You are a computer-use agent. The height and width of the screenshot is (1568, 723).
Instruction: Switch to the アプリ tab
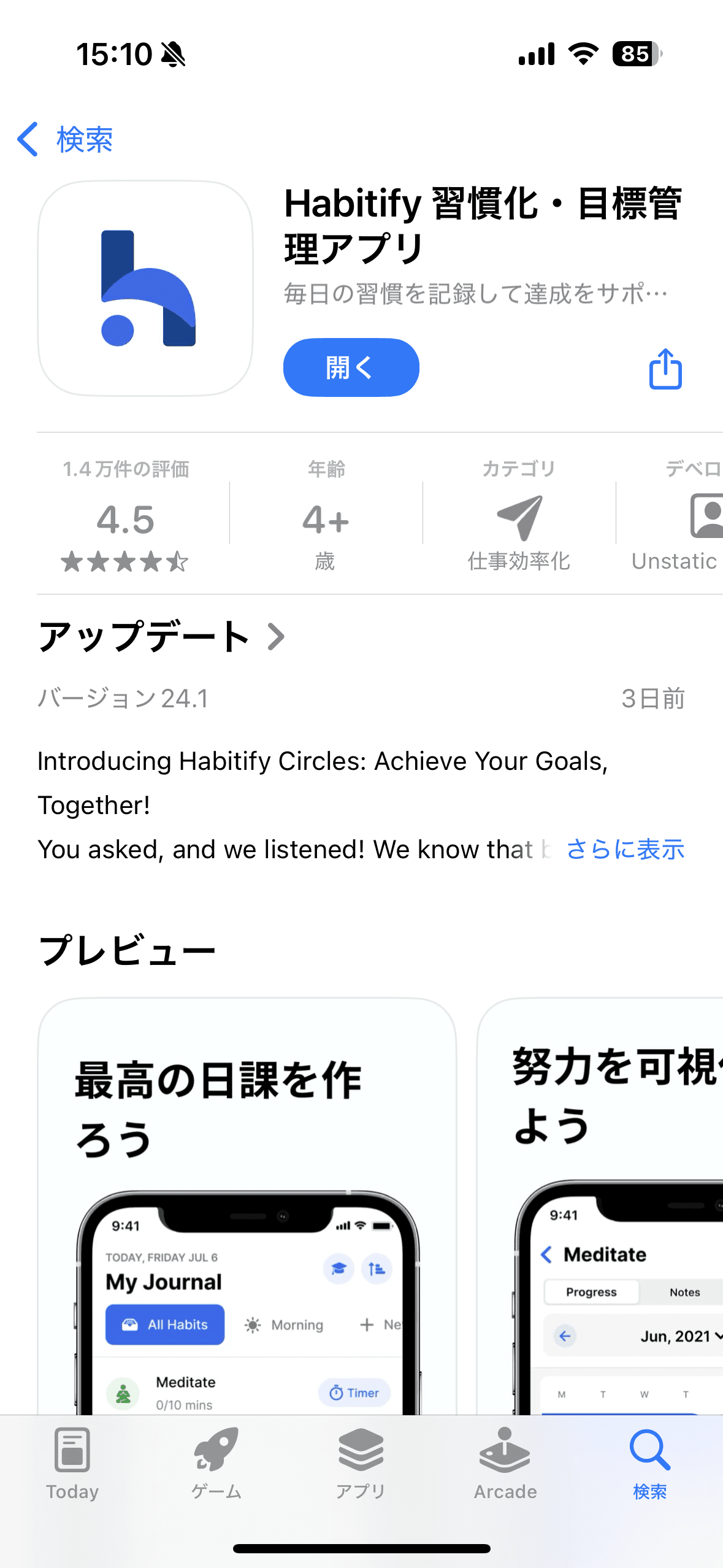tap(361, 1463)
